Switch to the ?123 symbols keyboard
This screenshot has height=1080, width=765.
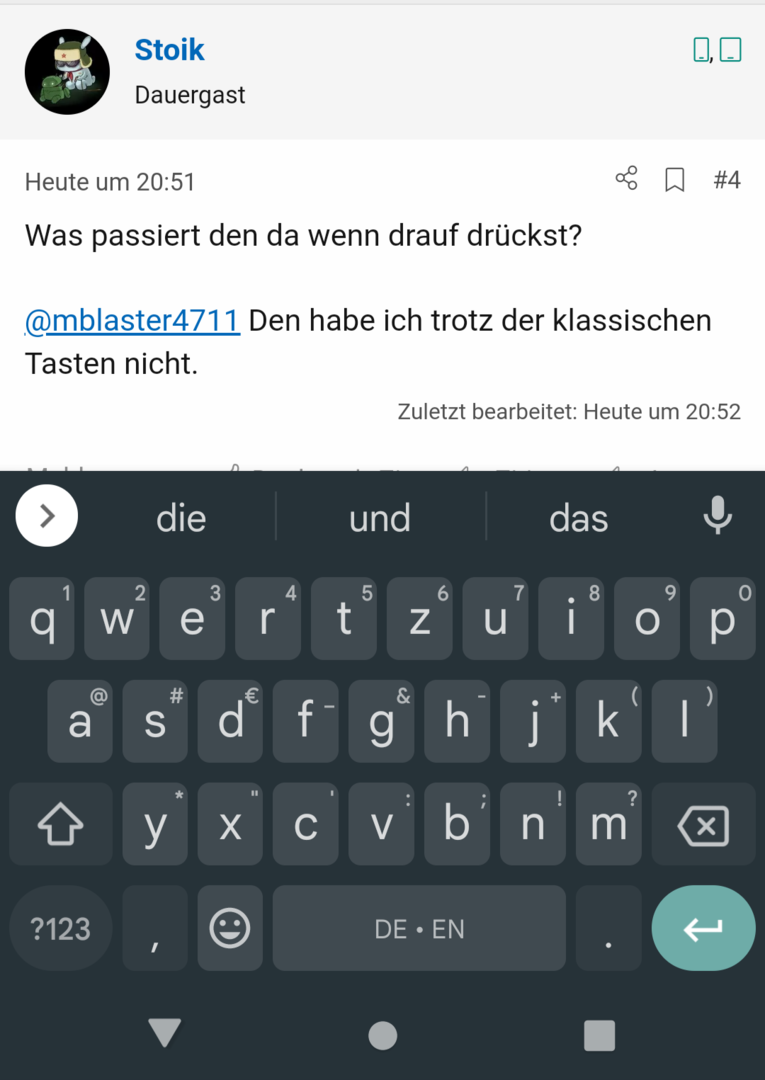(x=61, y=929)
